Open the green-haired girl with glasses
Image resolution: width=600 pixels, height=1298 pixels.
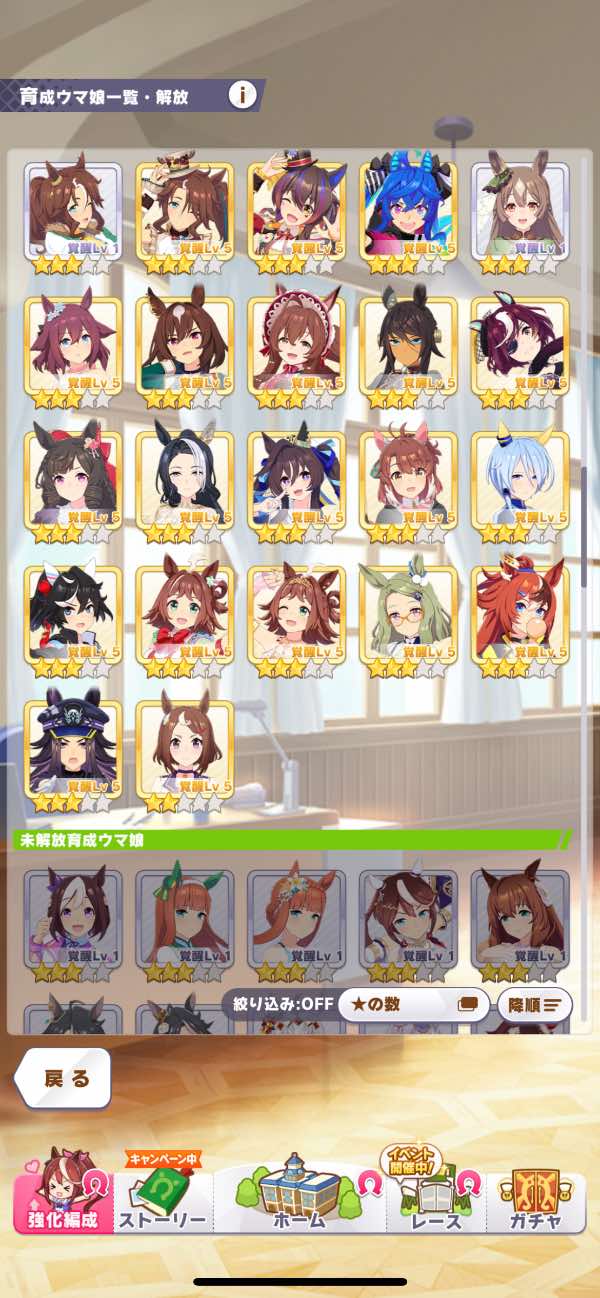(409, 613)
